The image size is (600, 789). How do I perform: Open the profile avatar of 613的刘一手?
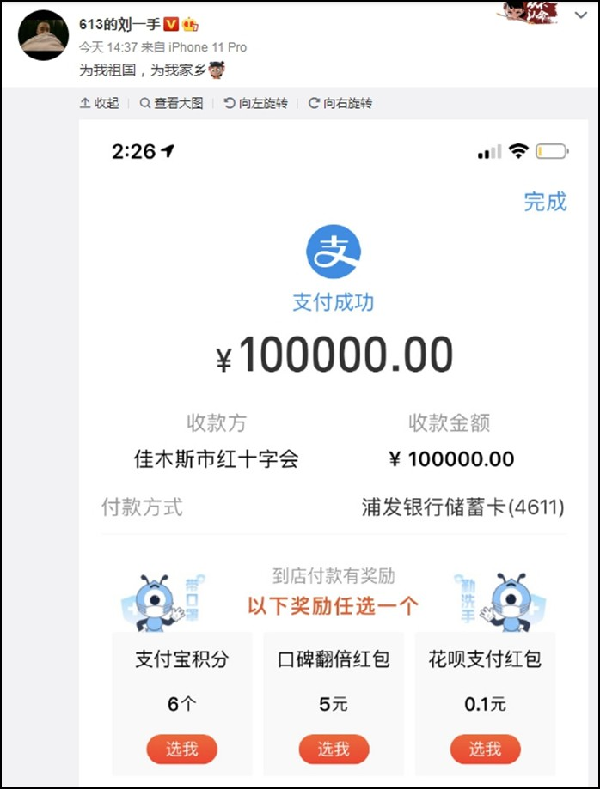[x=43, y=36]
